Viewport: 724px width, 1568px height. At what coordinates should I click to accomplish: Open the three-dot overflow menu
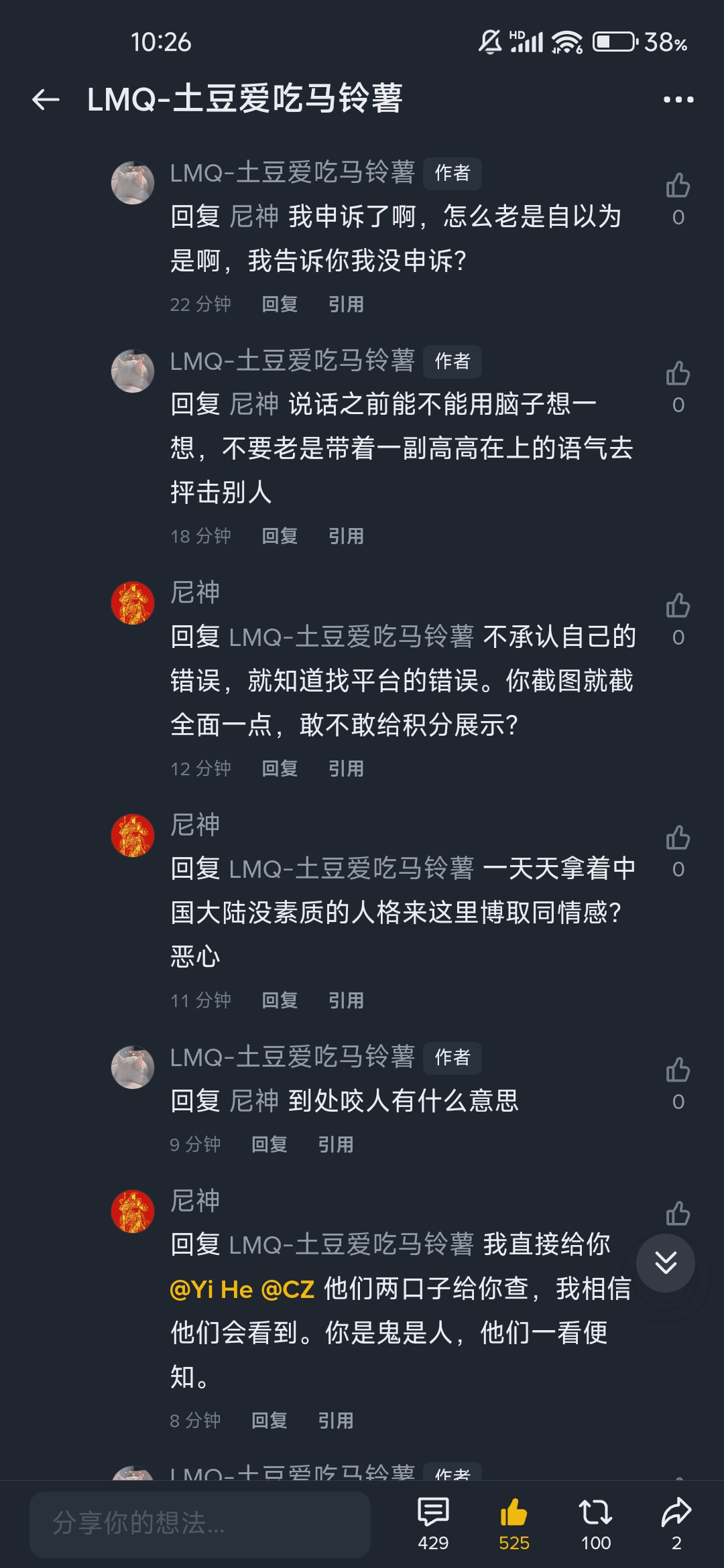click(x=678, y=100)
